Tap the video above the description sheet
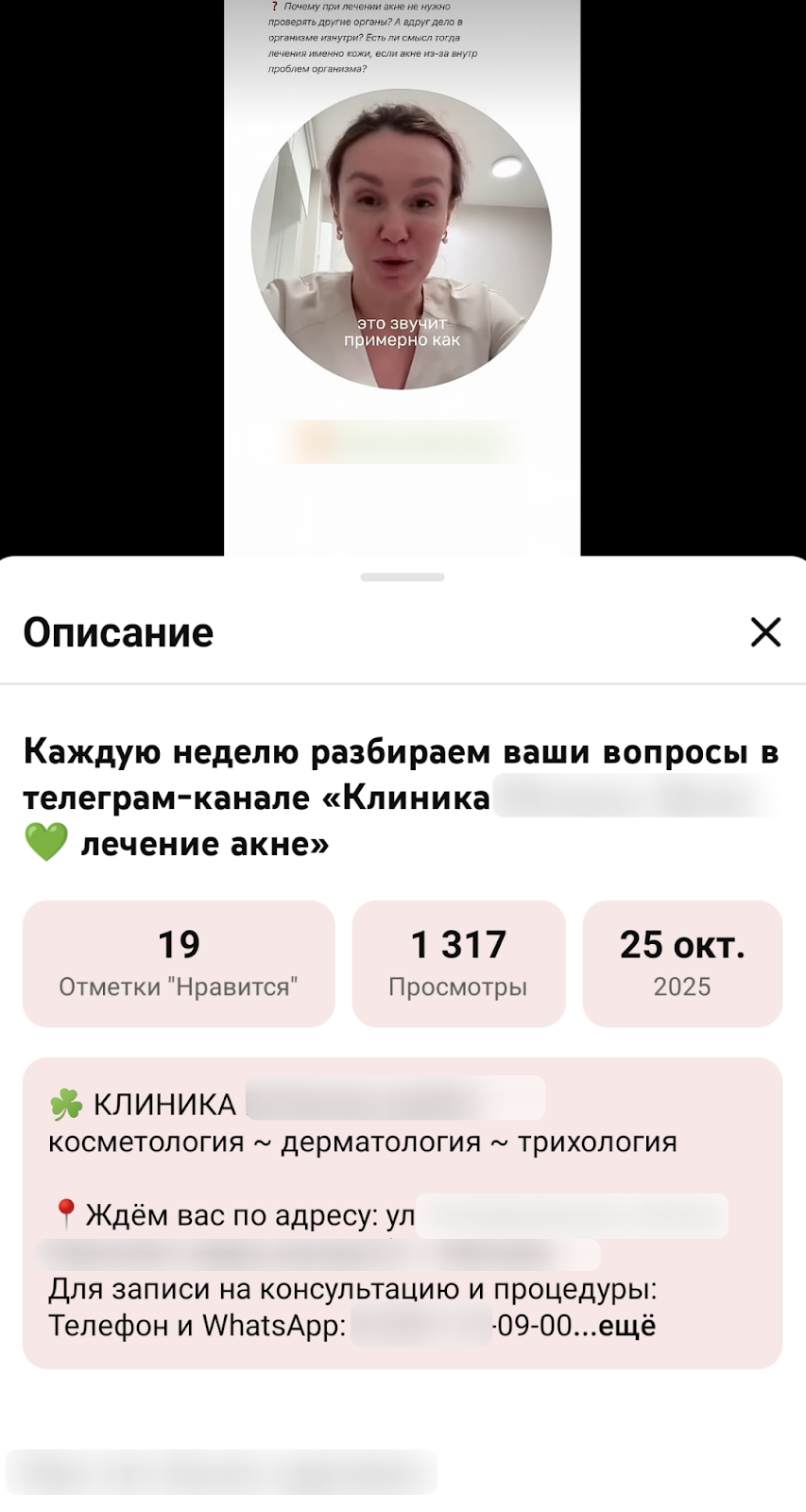This screenshot has width=806, height=1512. (402, 274)
